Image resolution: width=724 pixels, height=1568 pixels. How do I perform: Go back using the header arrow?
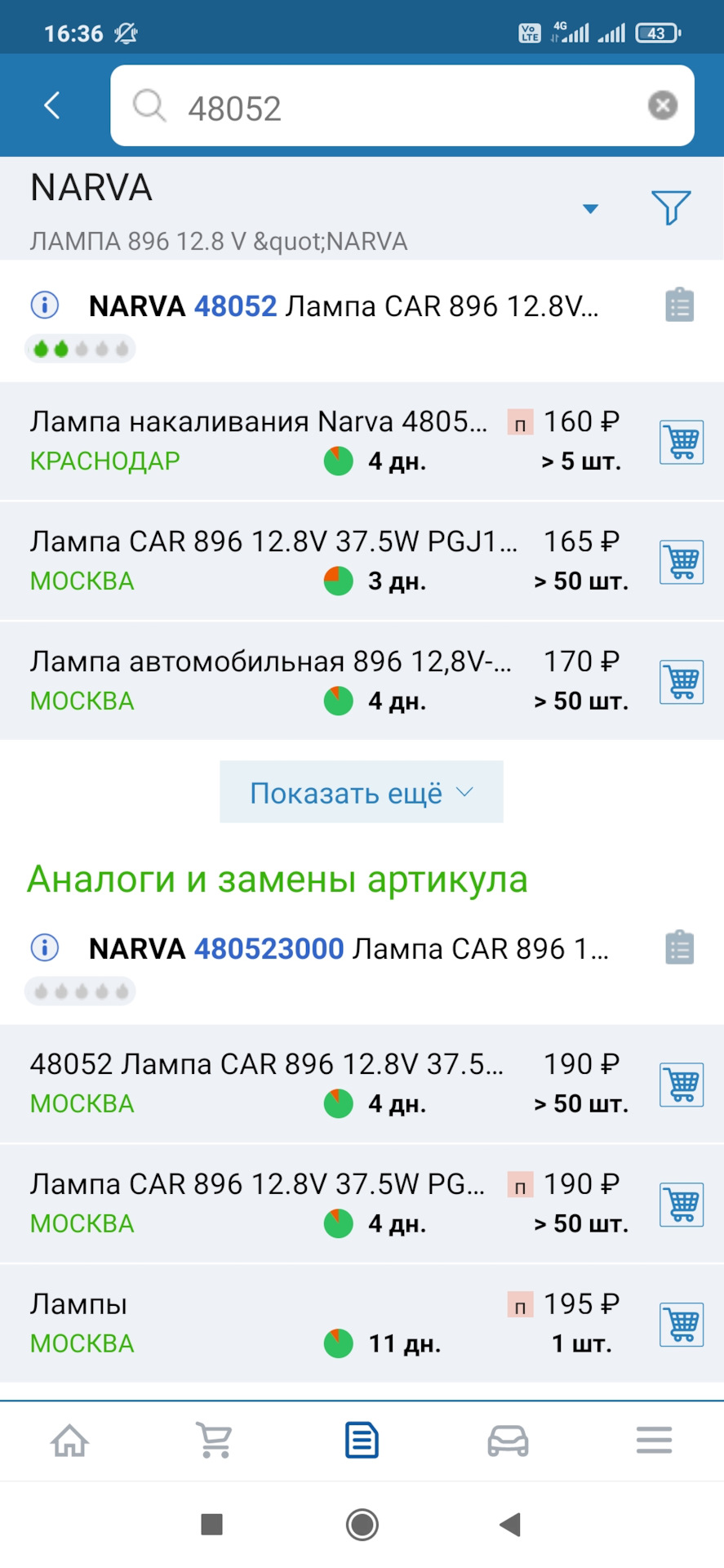[x=52, y=105]
